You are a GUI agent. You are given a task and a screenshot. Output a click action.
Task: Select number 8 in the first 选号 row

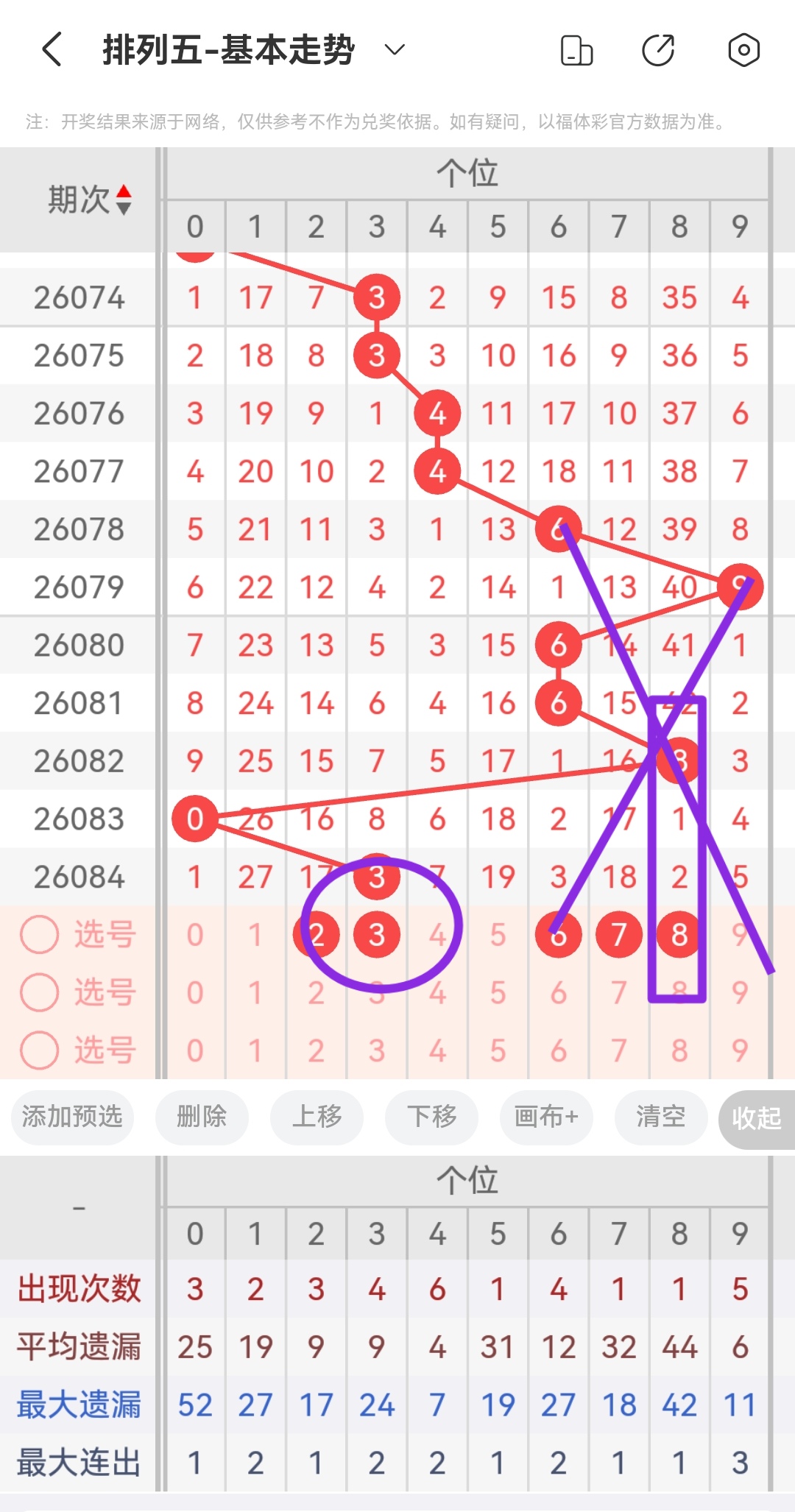[x=679, y=933]
